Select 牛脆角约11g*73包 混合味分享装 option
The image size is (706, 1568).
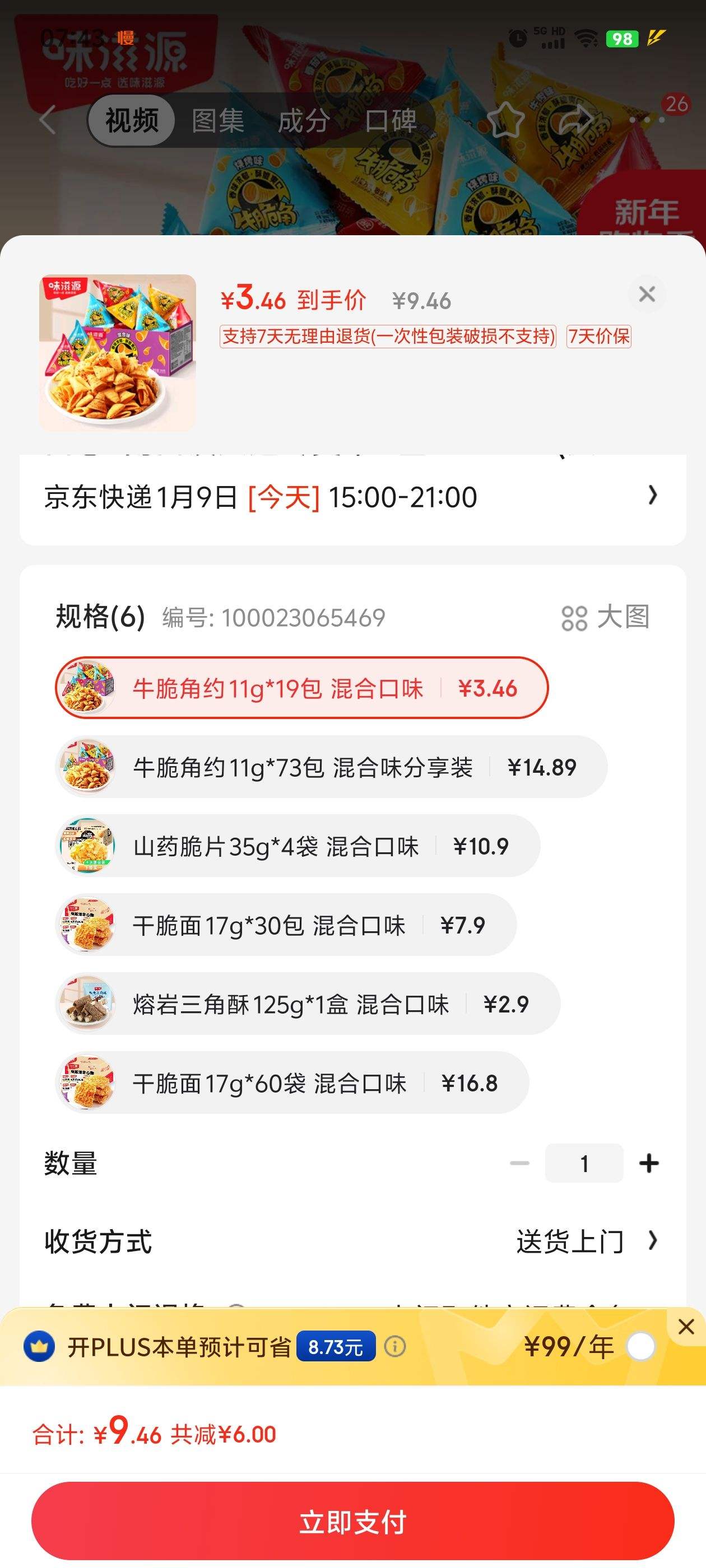[331, 767]
